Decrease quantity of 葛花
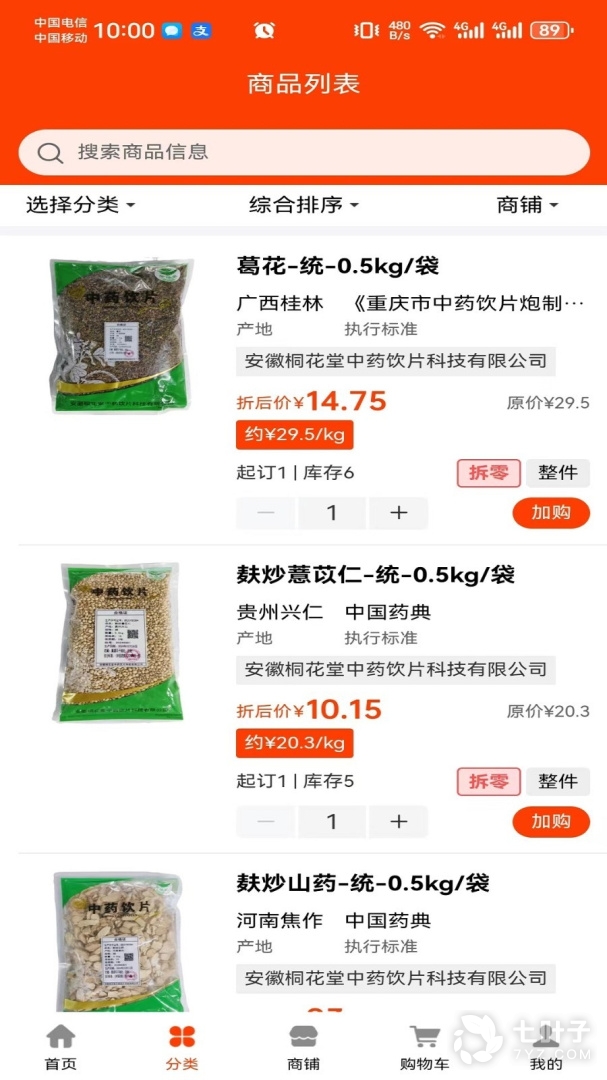The height and width of the screenshot is (1080, 607). pyautogui.click(x=266, y=513)
